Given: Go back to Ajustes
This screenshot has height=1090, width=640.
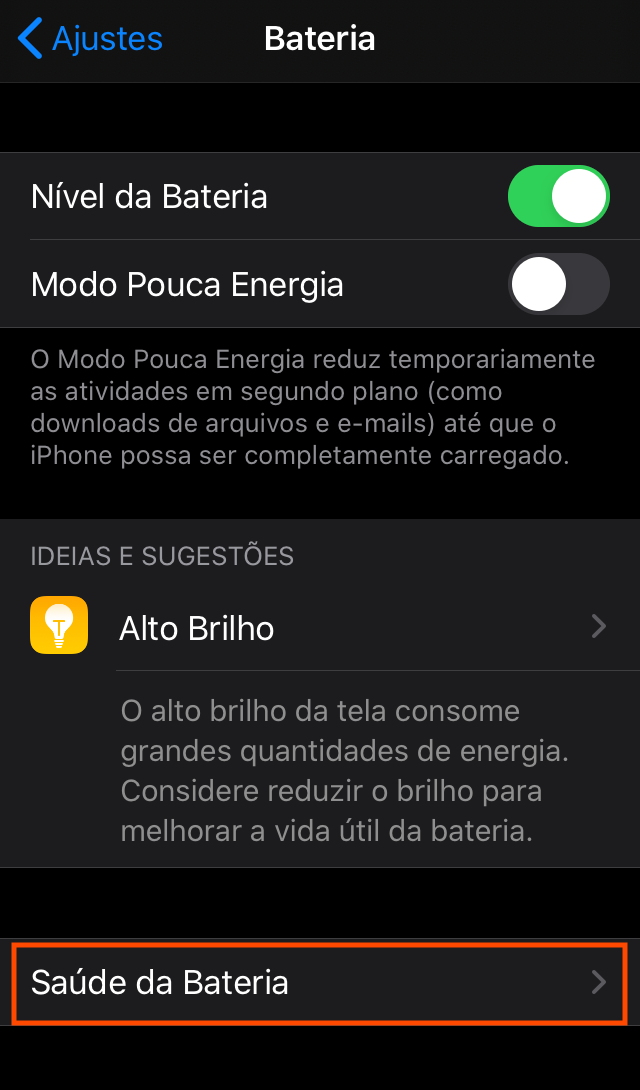Looking at the screenshot, I should 90,40.
